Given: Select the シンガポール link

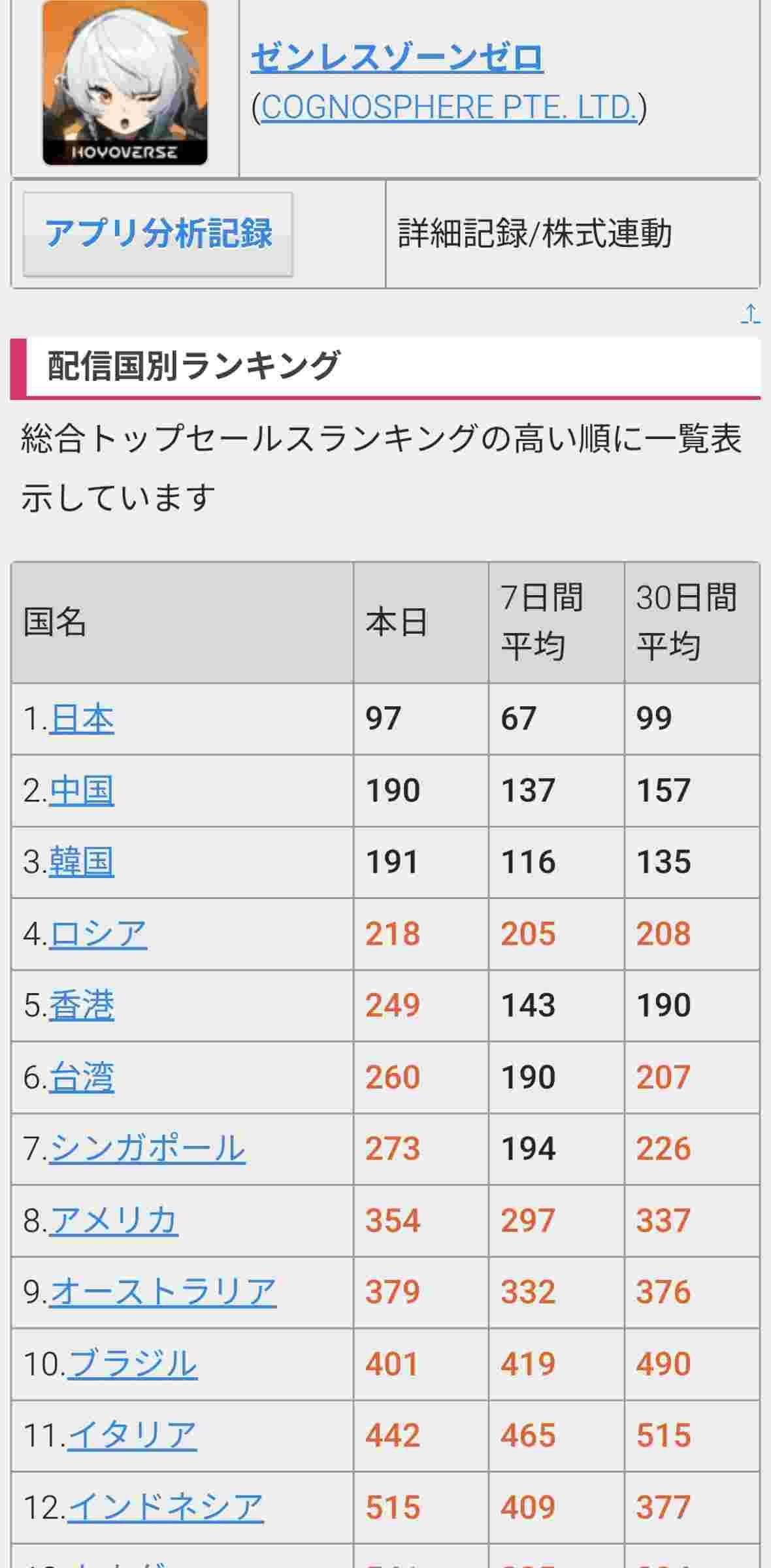Looking at the screenshot, I should [148, 1149].
